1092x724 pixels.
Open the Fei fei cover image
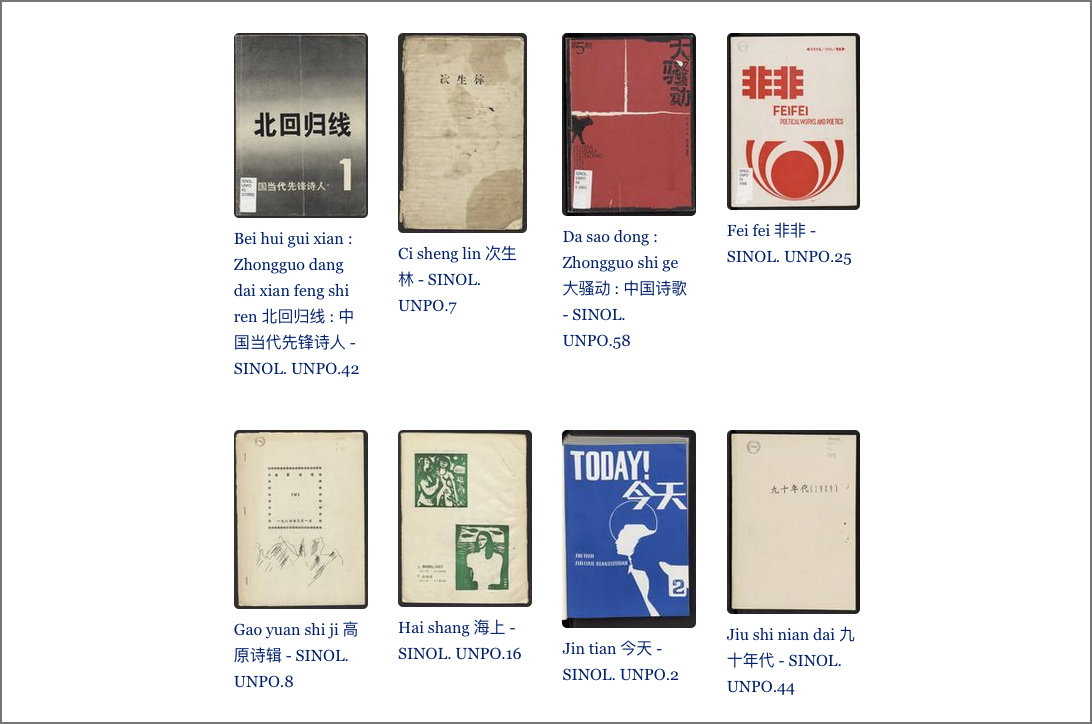click(x=792, y=121)
